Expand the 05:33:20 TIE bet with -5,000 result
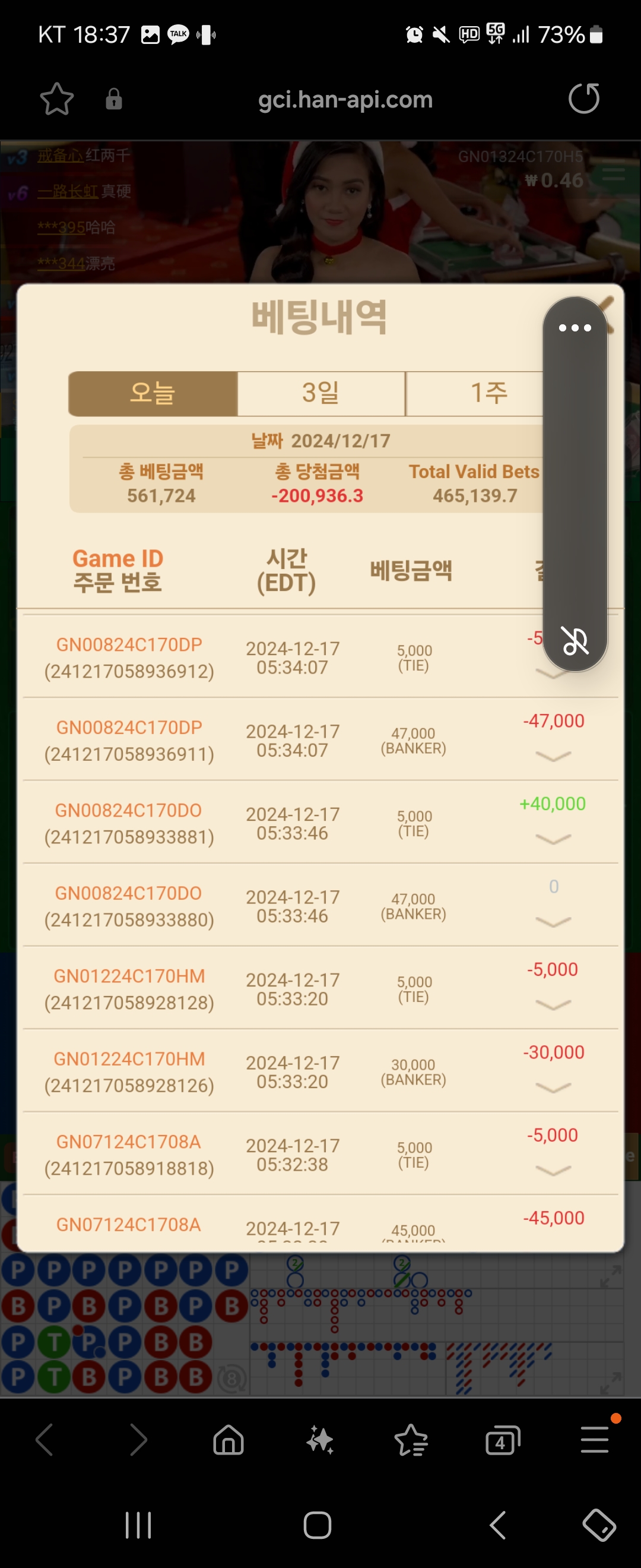Screen dimensions: 641x1568 coord(553,1005)
